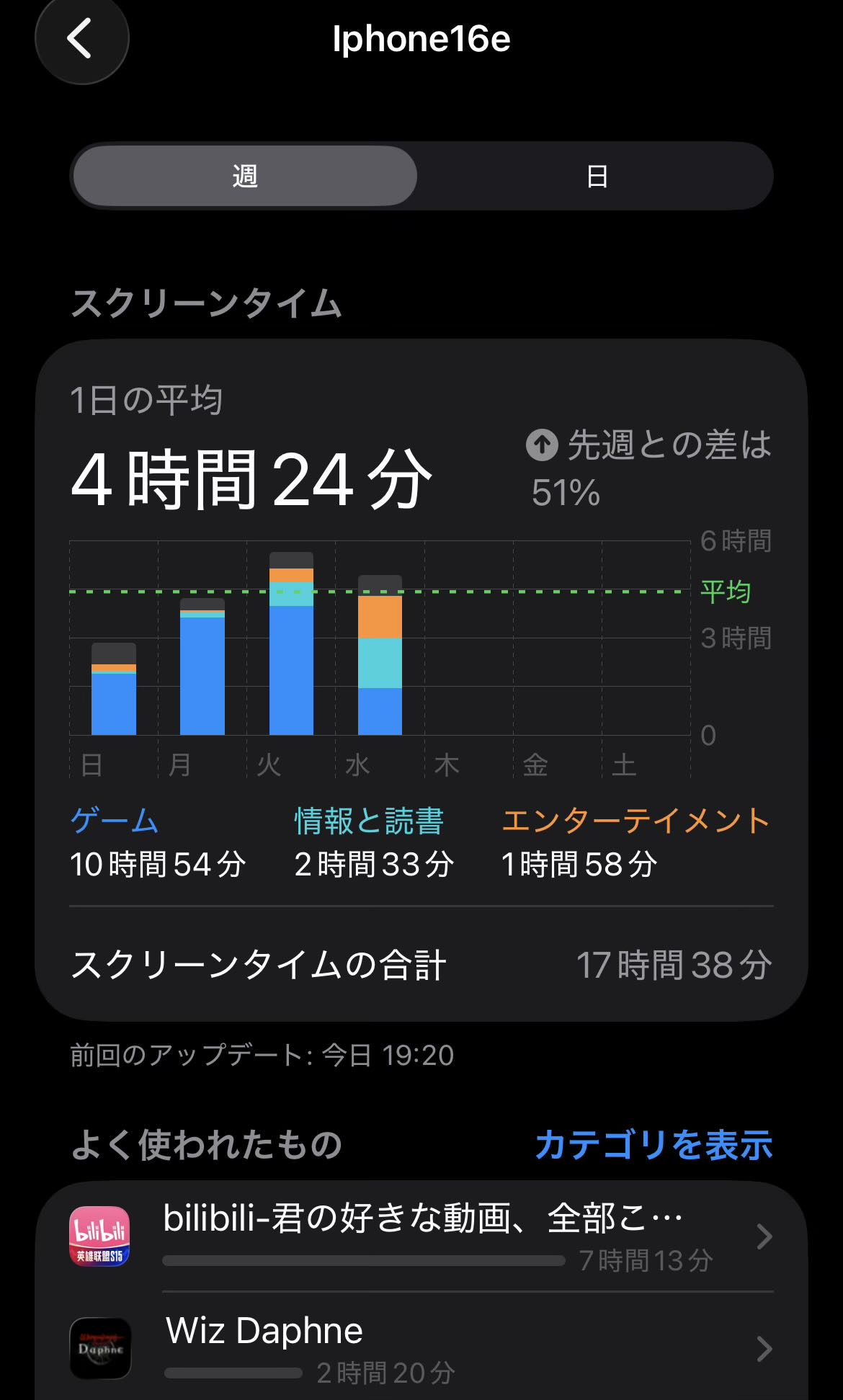
Task: Go back using the top-left arrow
Action: [x=81, y=39]
